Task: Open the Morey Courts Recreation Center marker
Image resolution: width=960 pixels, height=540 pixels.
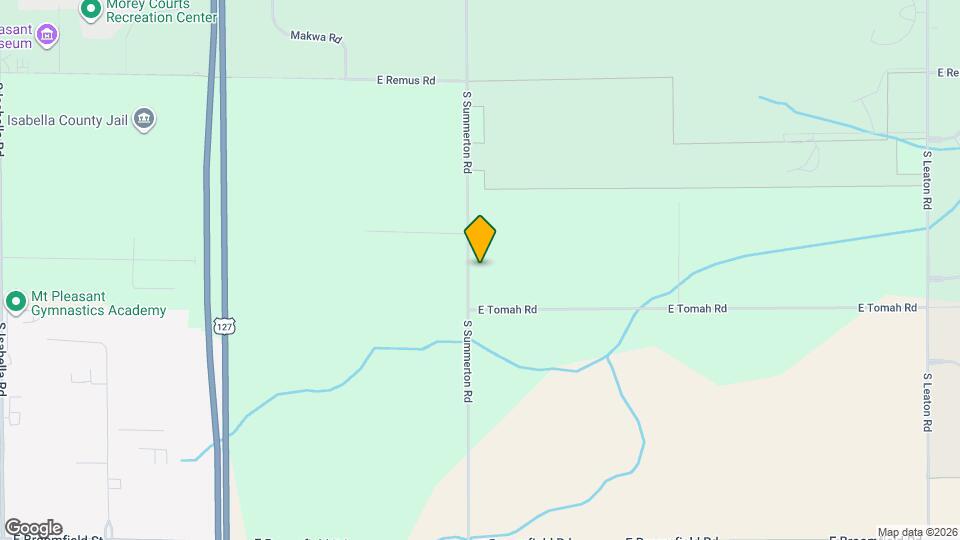Action: pyautogui.click(x=91, y=10)
